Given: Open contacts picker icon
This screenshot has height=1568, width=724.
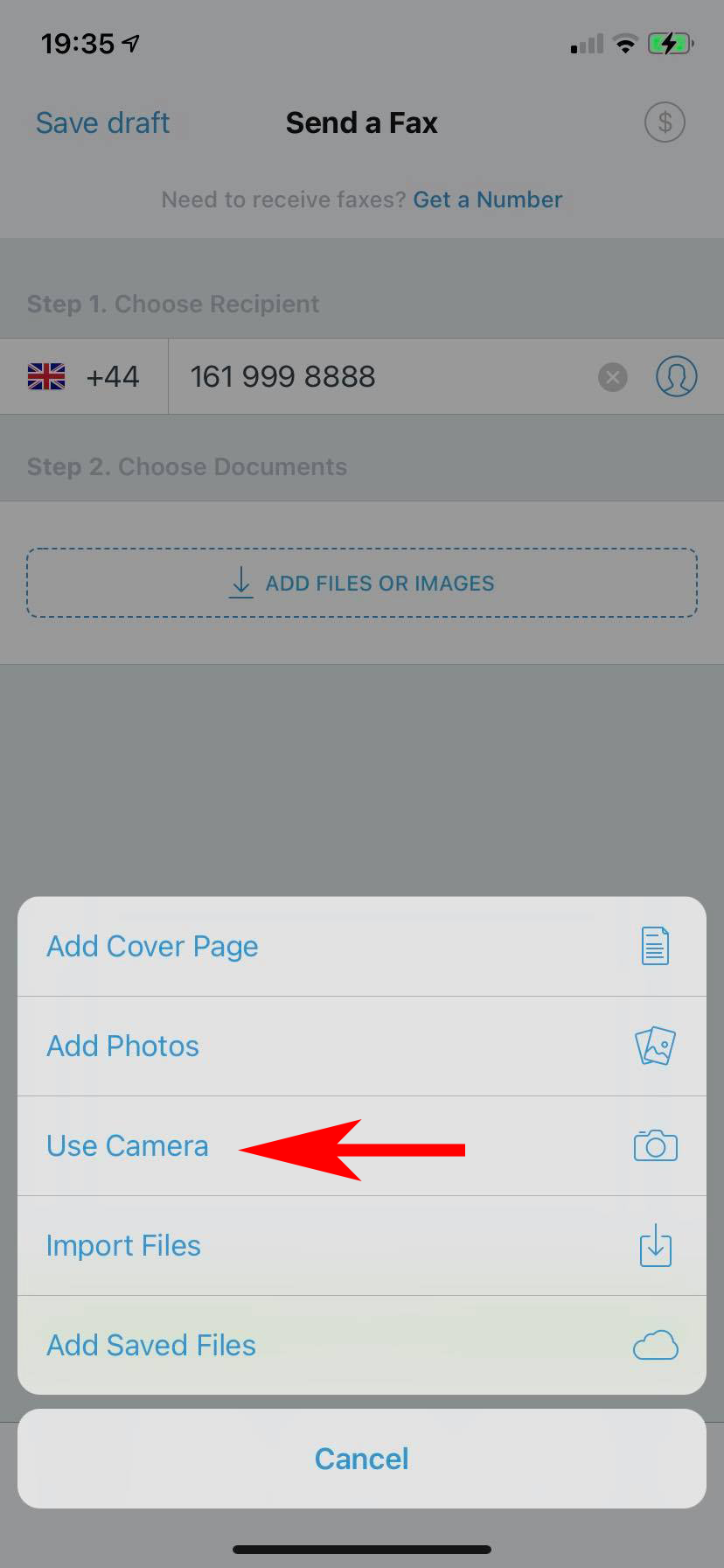Looking at the screenshot, I should point(676,377).
